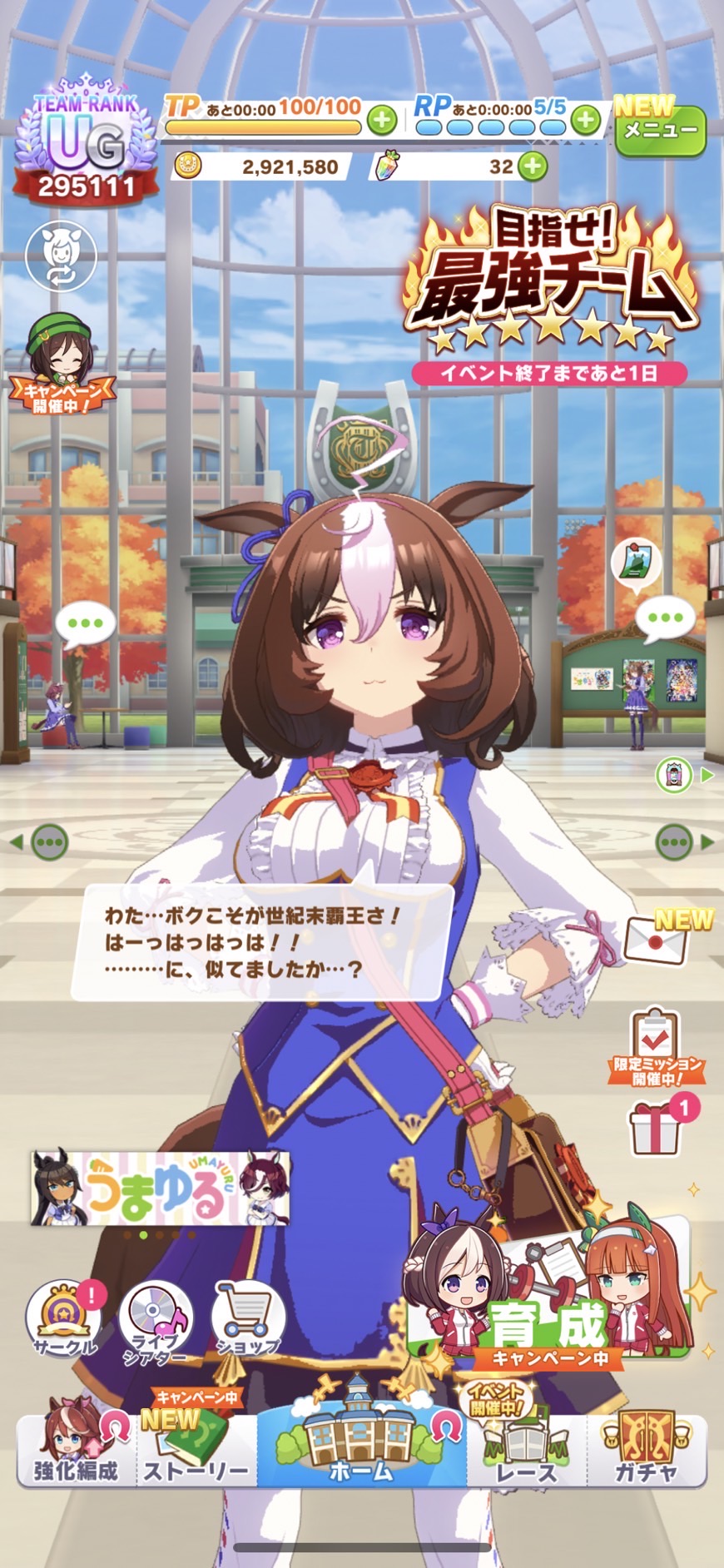Image resolution: width=724 pixels, height=1568 pixels.
Task: Open the 限定ミッション開催中 clipboard
Action: 657,1047
